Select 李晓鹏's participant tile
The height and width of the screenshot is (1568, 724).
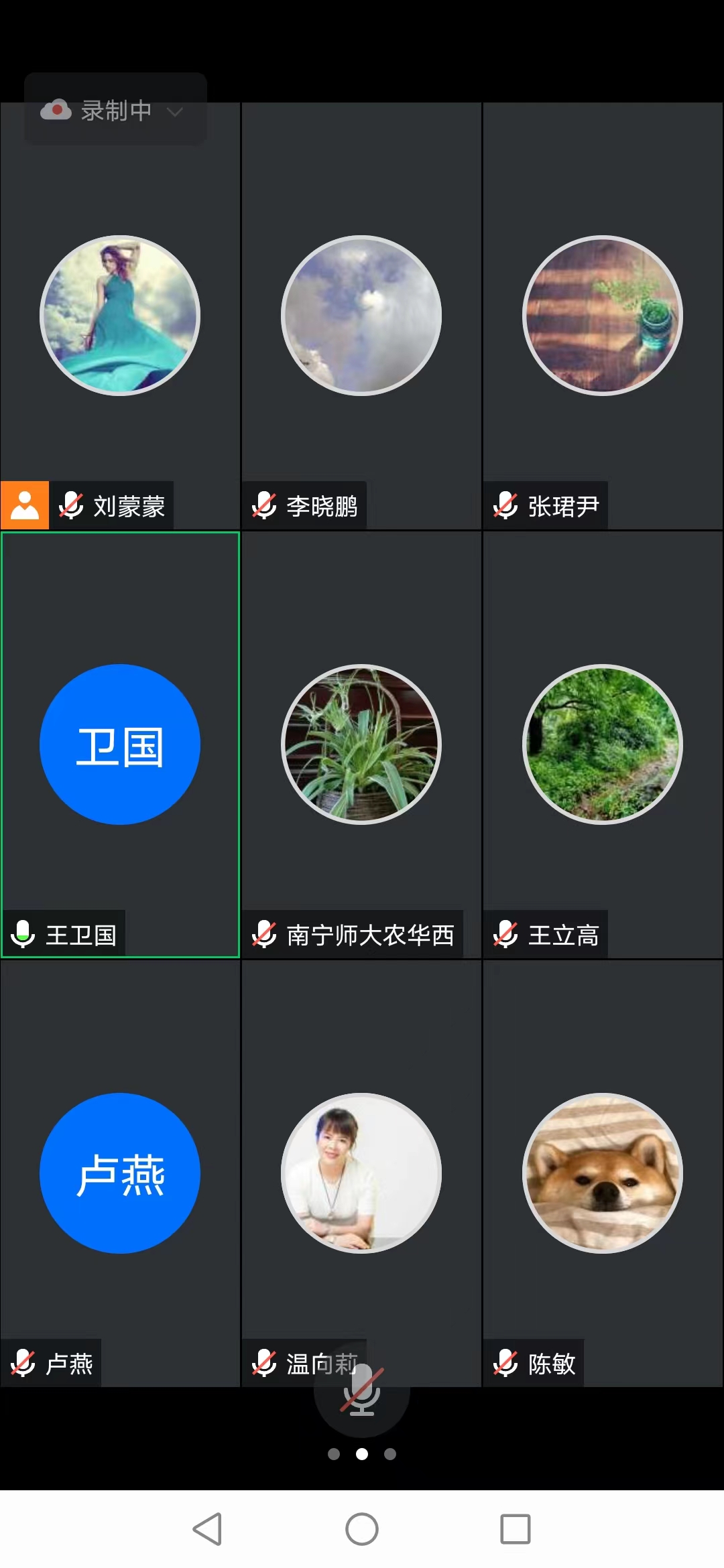pyautogui.click(x=361, y=316)
